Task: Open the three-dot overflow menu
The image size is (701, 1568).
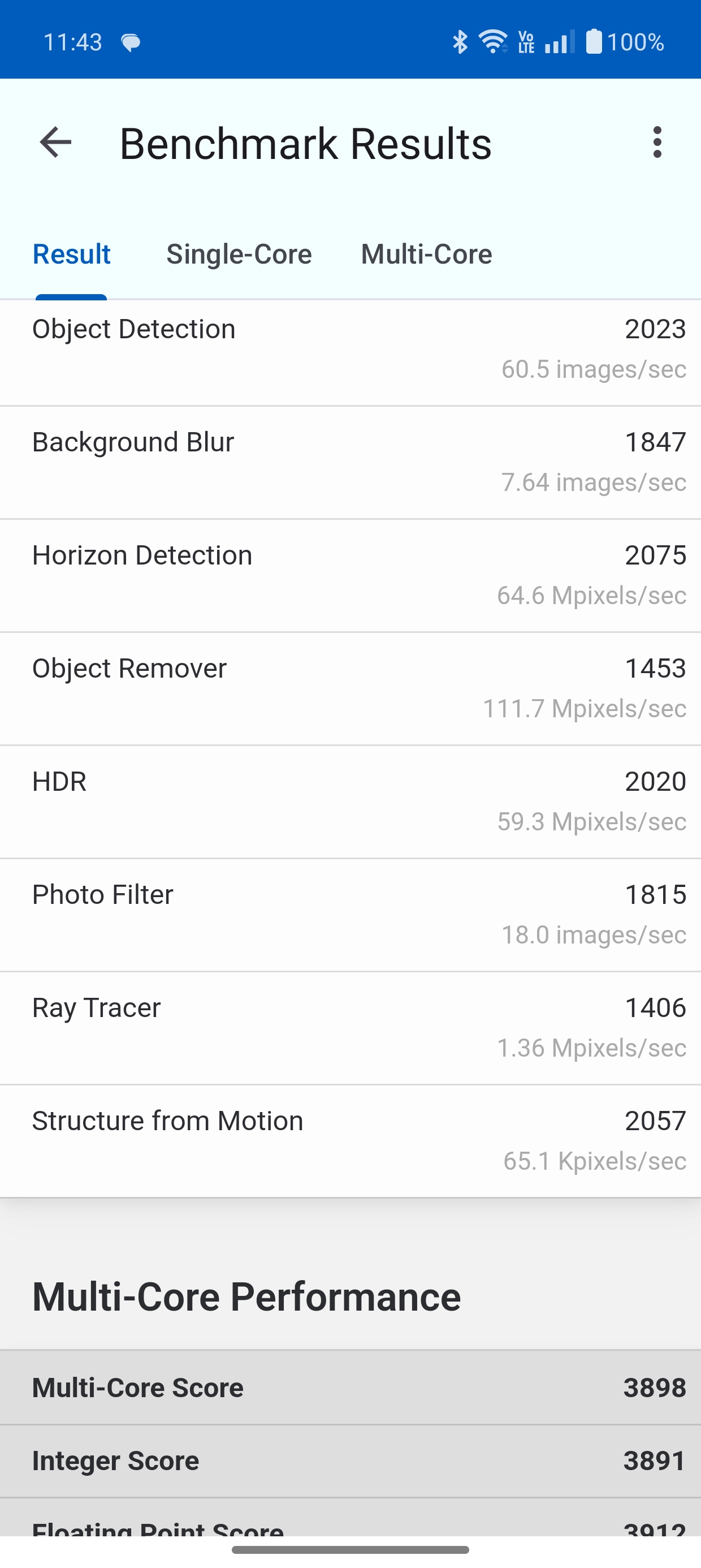Action: pos(656,143)
